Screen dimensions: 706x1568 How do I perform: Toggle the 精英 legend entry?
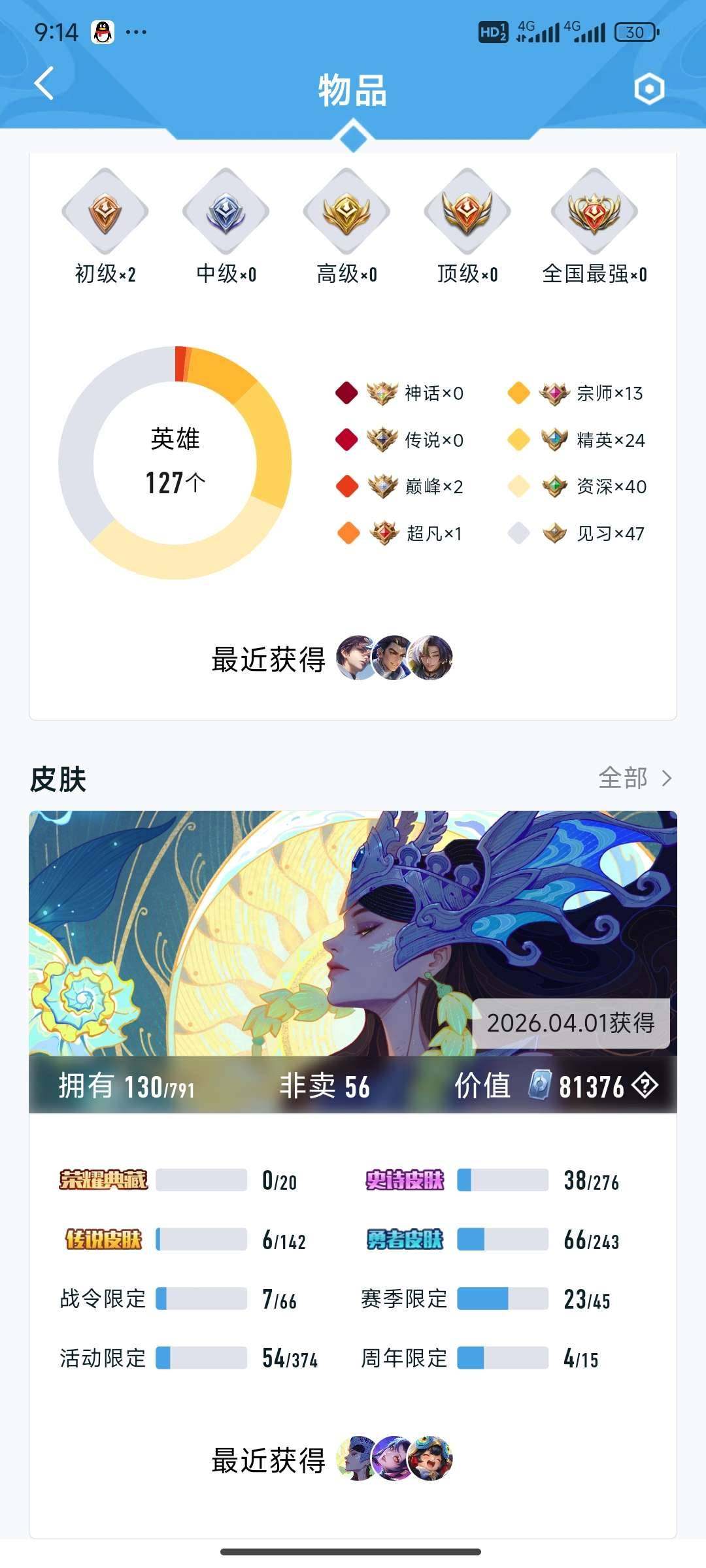coord(588,440)
